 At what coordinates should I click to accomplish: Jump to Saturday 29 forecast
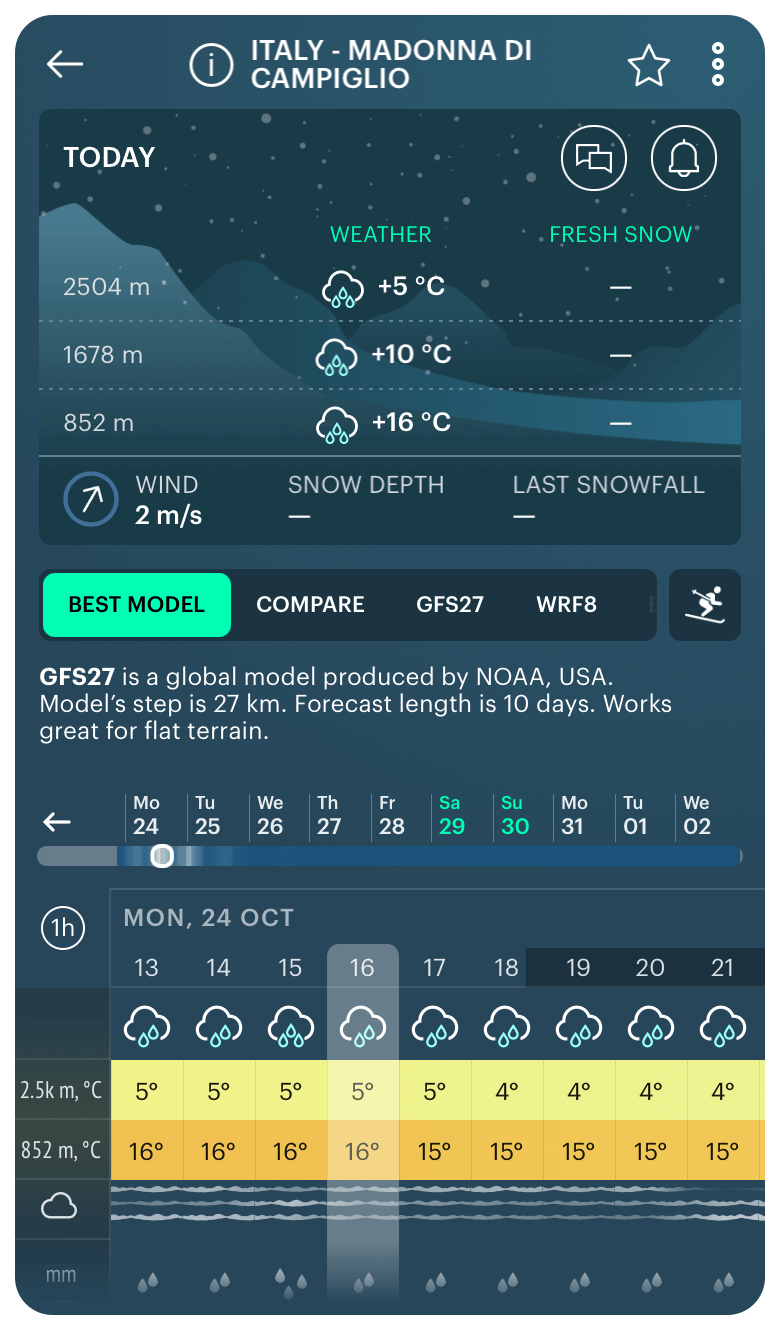click(x=452, y=815)
